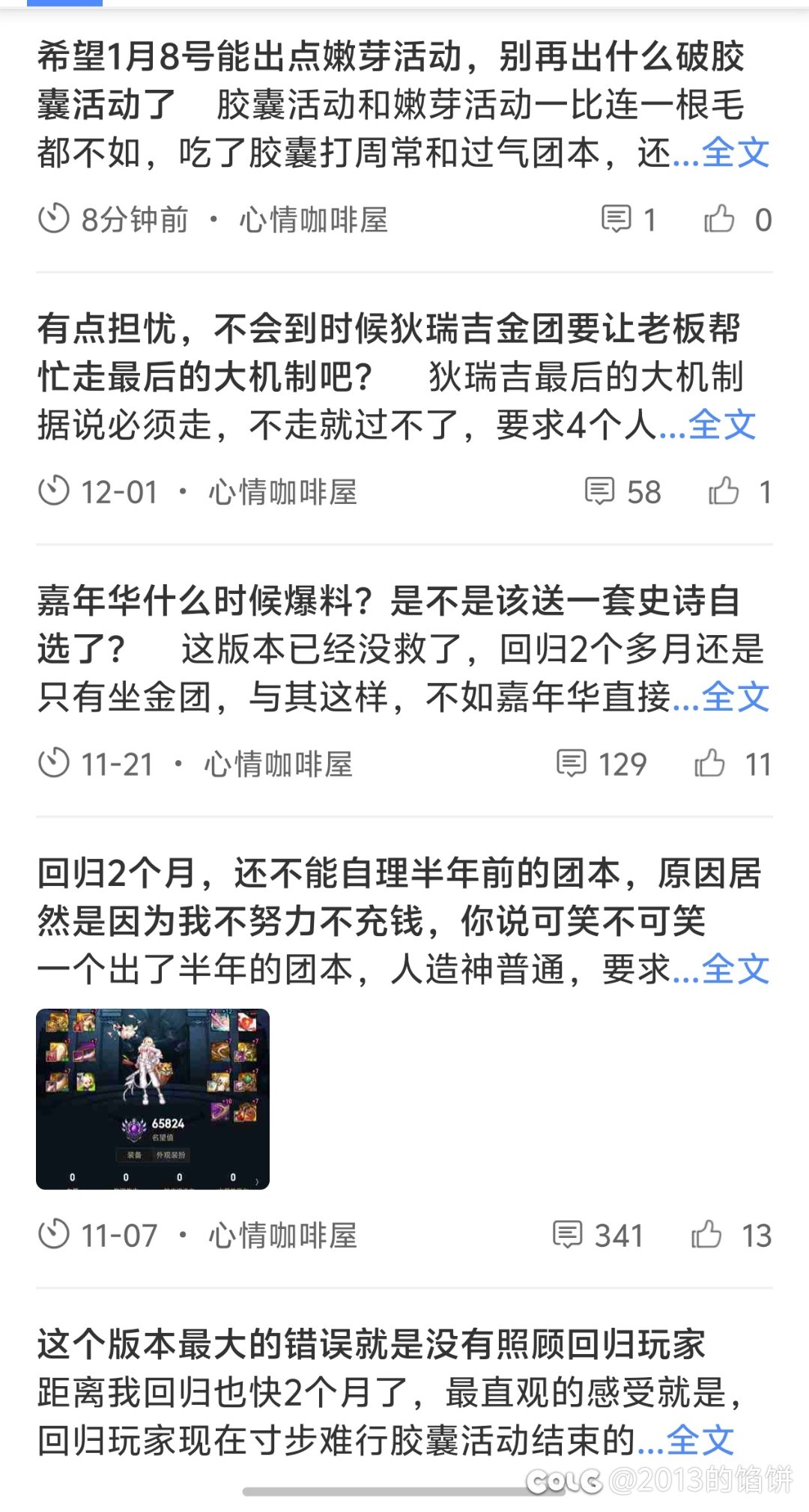Image resolution: width=809 pixels, height=1512 pixels.
Task: Show full text of the 狄瑞吉 post
Action: [x=721, y=425]
